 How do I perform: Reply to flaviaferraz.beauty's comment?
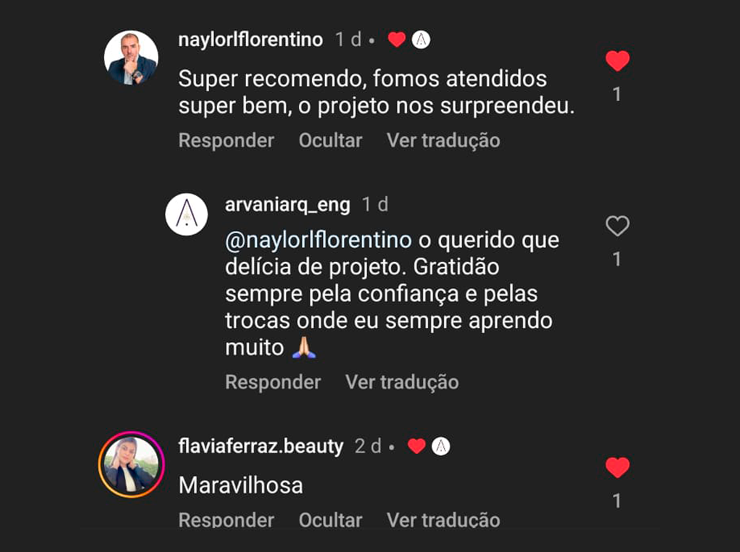226,519
